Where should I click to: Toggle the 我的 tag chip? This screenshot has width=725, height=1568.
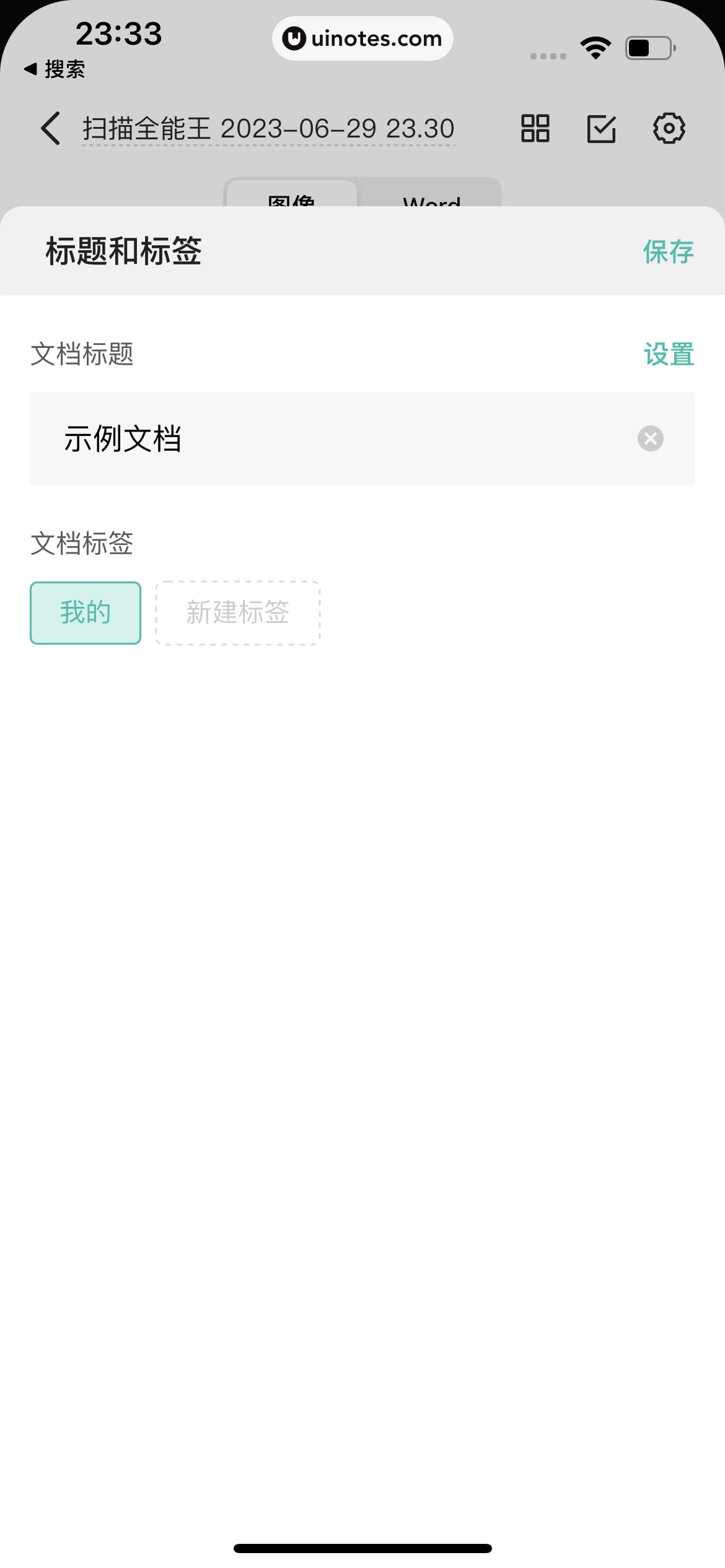pyautogui.click(x=86, y=613)
